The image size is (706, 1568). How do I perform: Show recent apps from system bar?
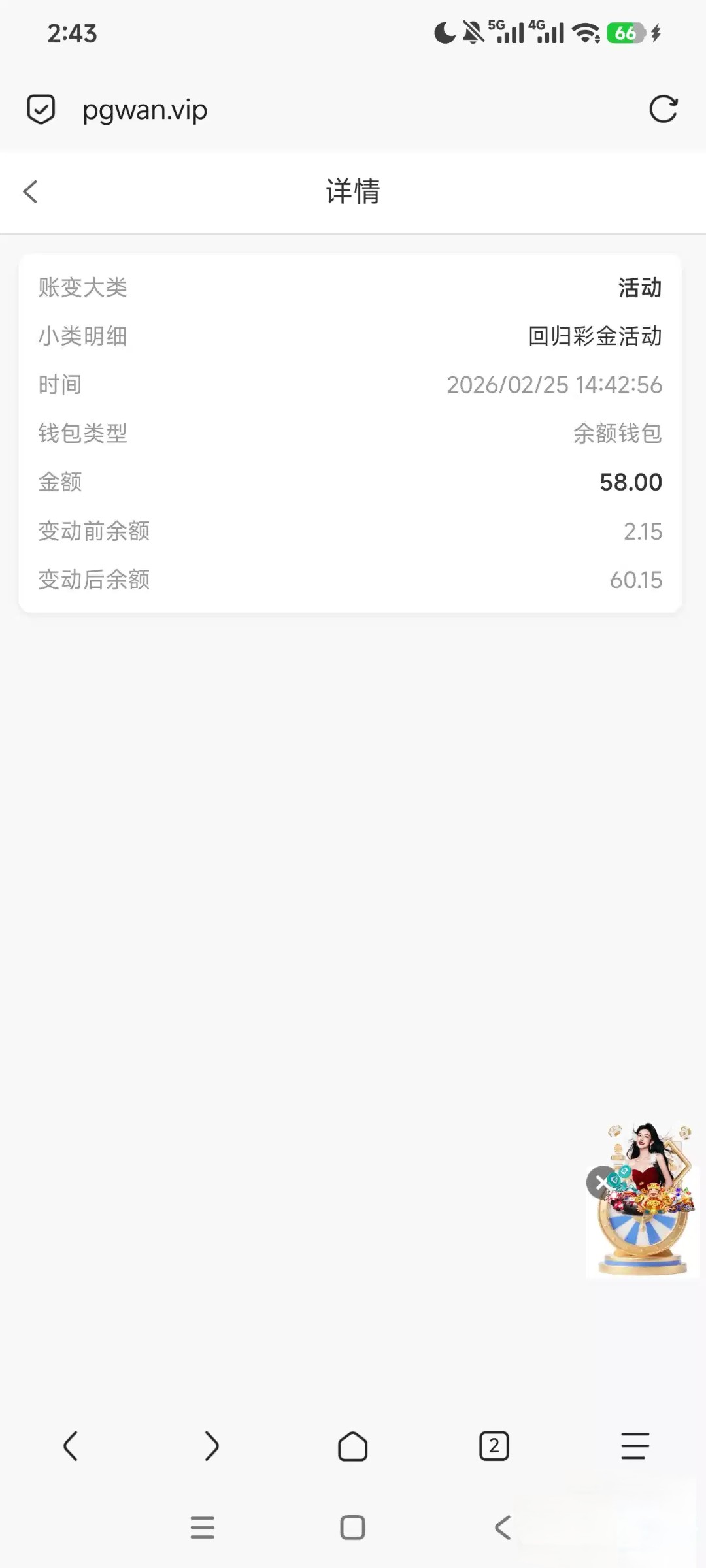(x=203, y=1527)
